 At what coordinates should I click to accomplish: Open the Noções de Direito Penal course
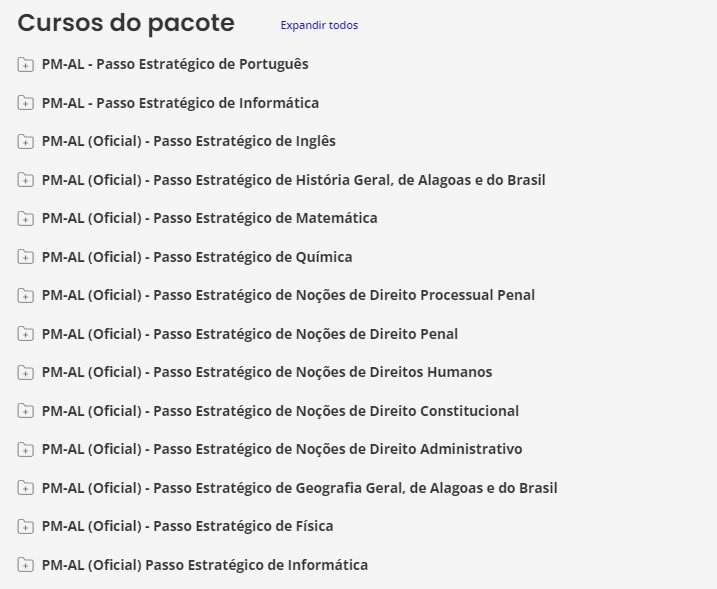tap(249, 334)
